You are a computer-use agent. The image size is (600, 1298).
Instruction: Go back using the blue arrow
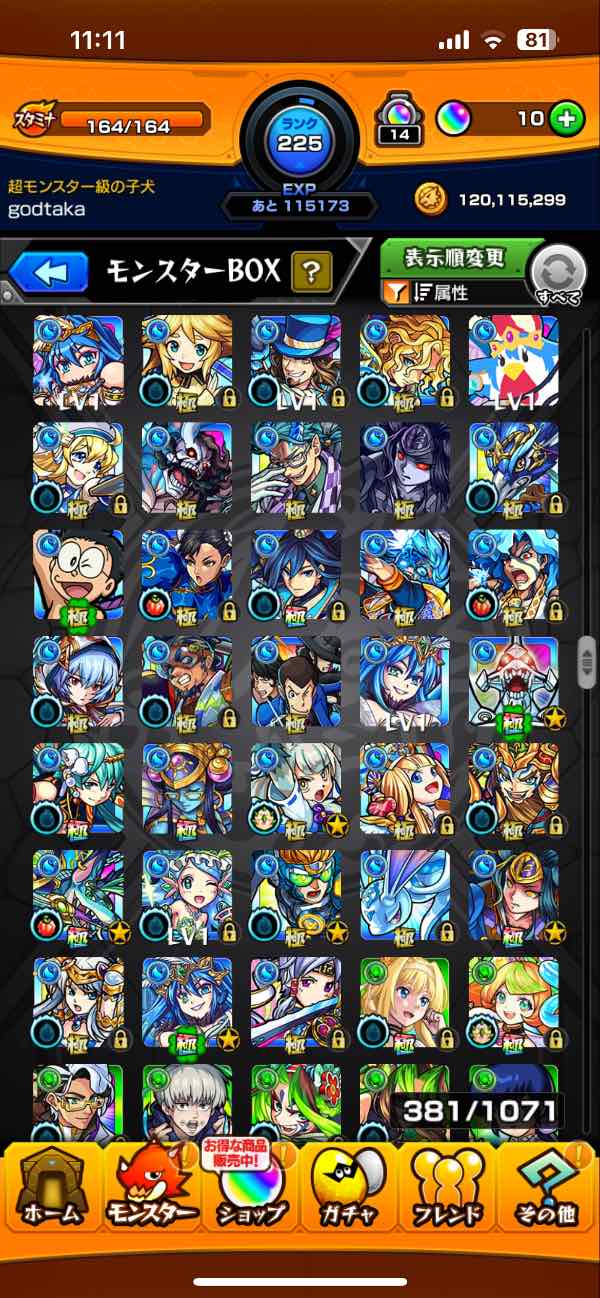[x=50, y=272]
